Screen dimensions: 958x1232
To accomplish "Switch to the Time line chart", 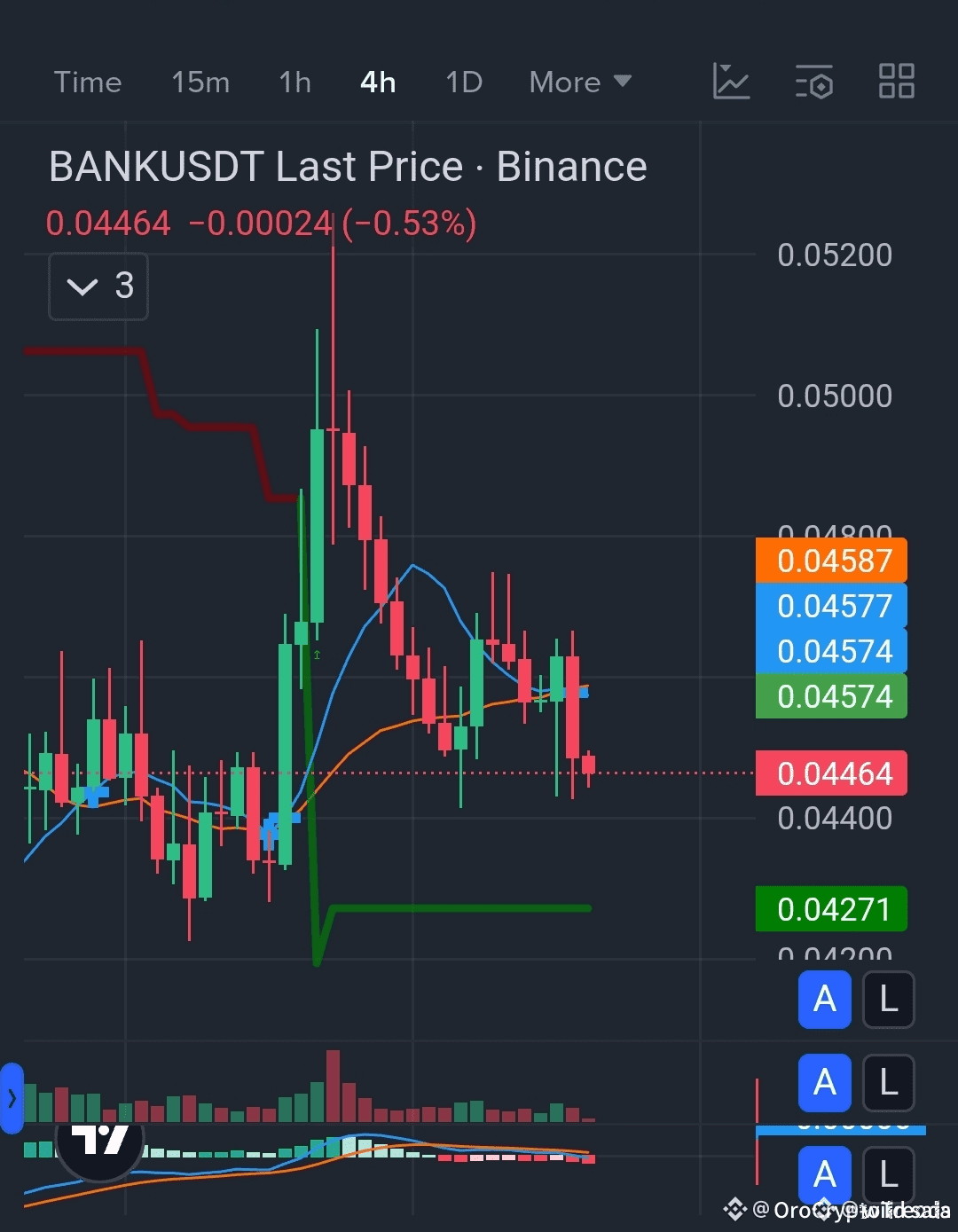I will tap(87, 82).
